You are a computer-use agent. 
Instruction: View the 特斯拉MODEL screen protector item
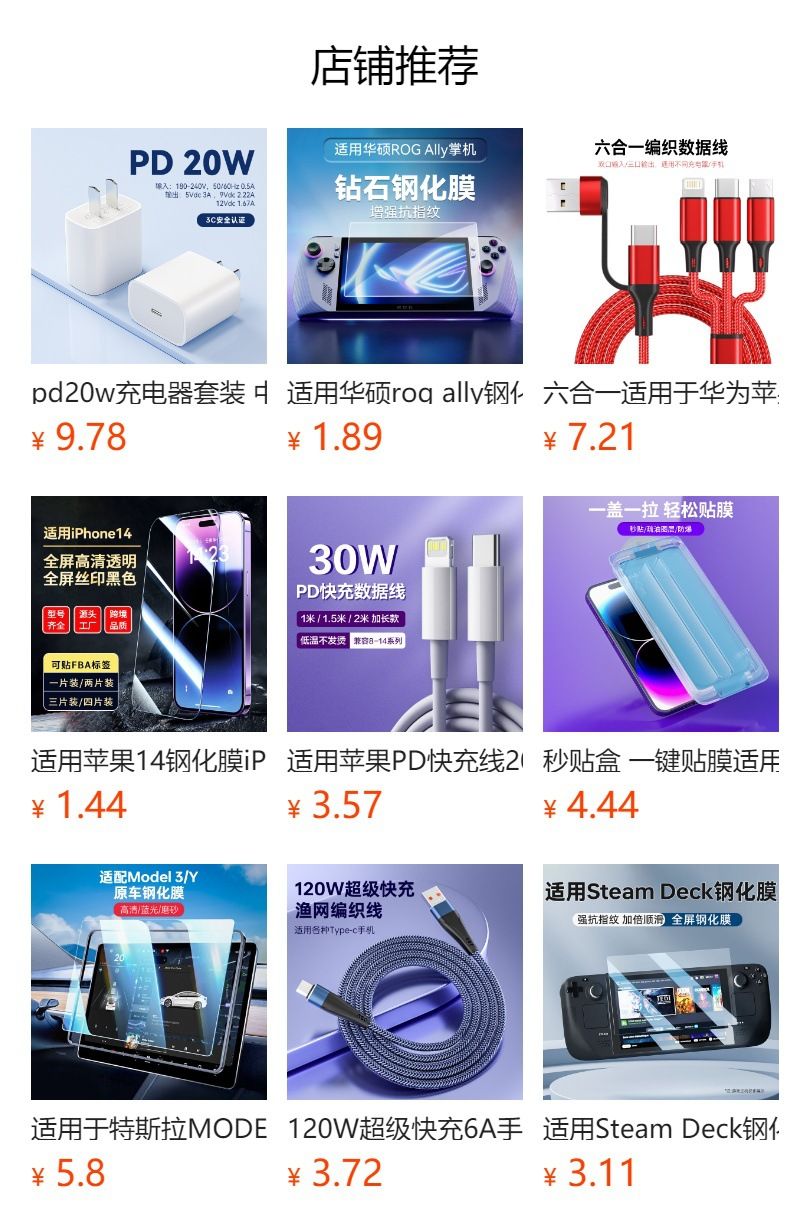149,982
